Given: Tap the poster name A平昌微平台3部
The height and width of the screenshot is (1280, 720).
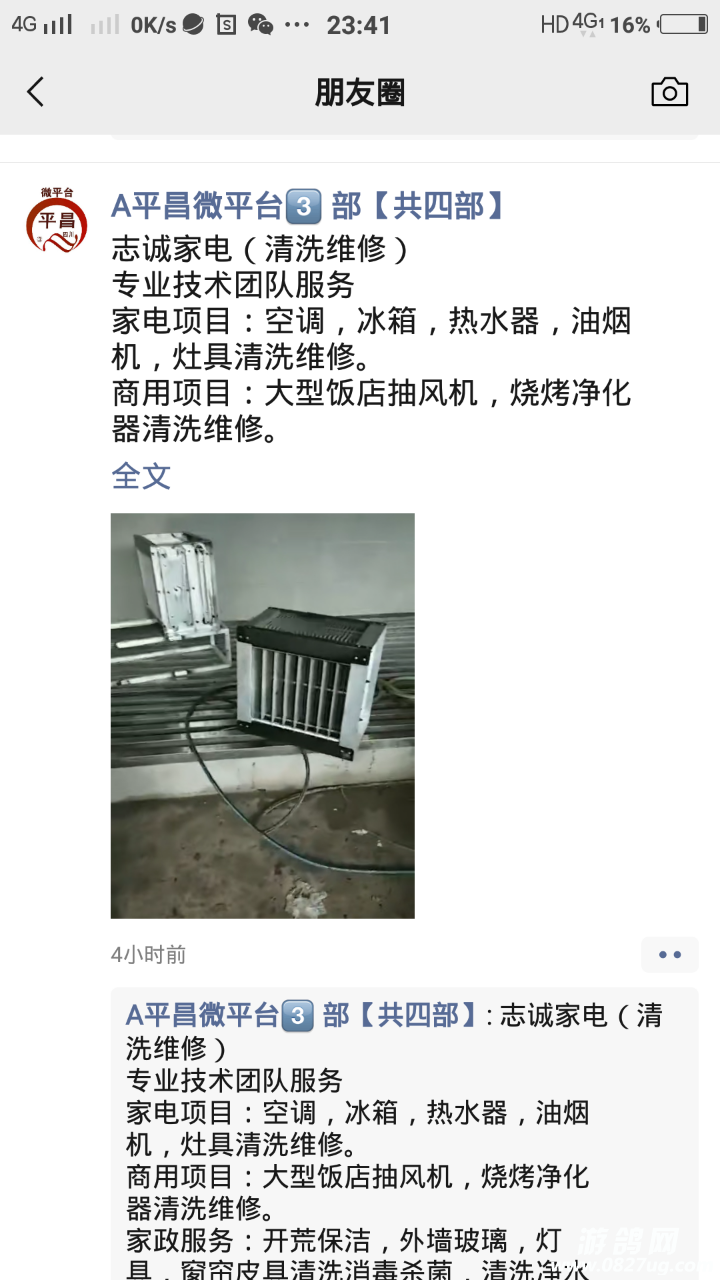Looking at the screenshot, I should tap(309, 207).
